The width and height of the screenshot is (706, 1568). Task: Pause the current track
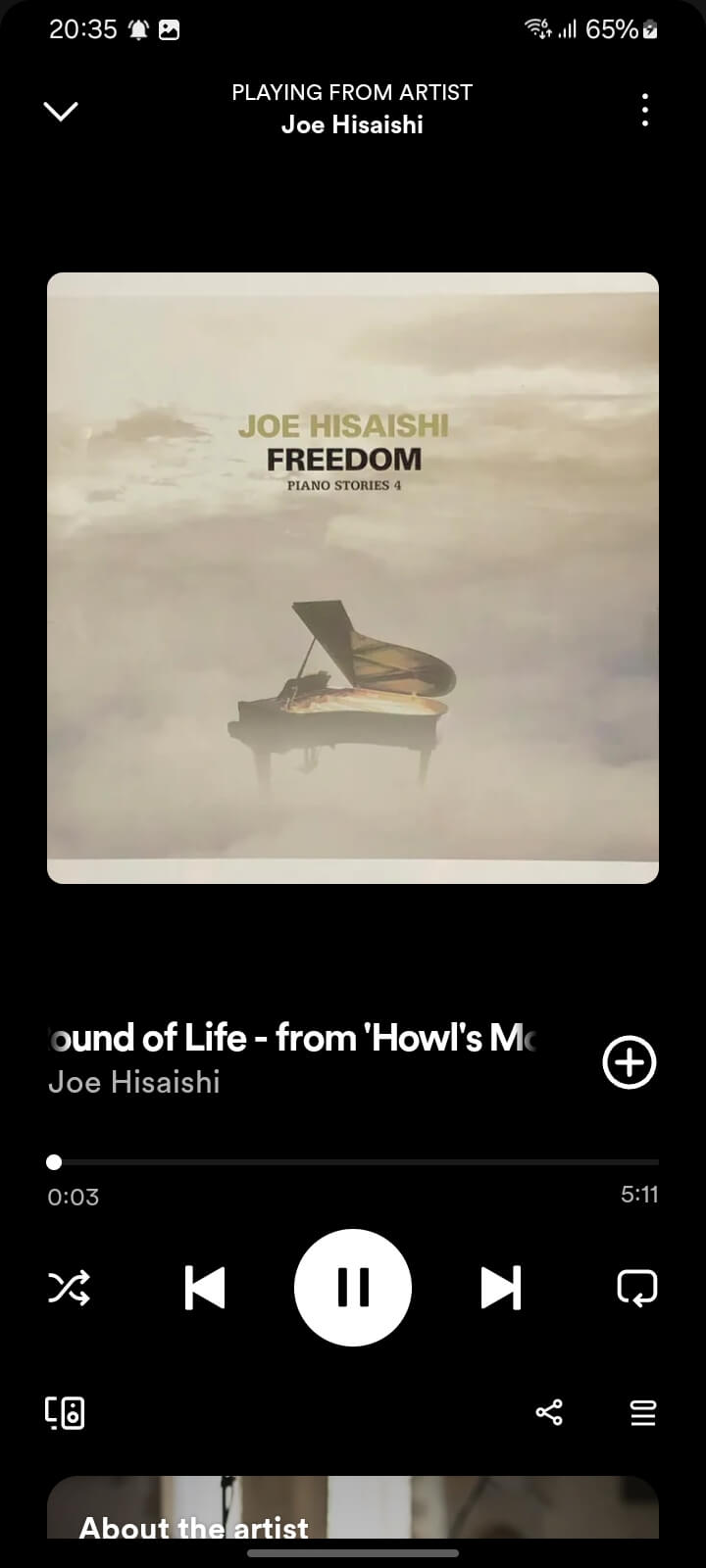click(353, 1287)
